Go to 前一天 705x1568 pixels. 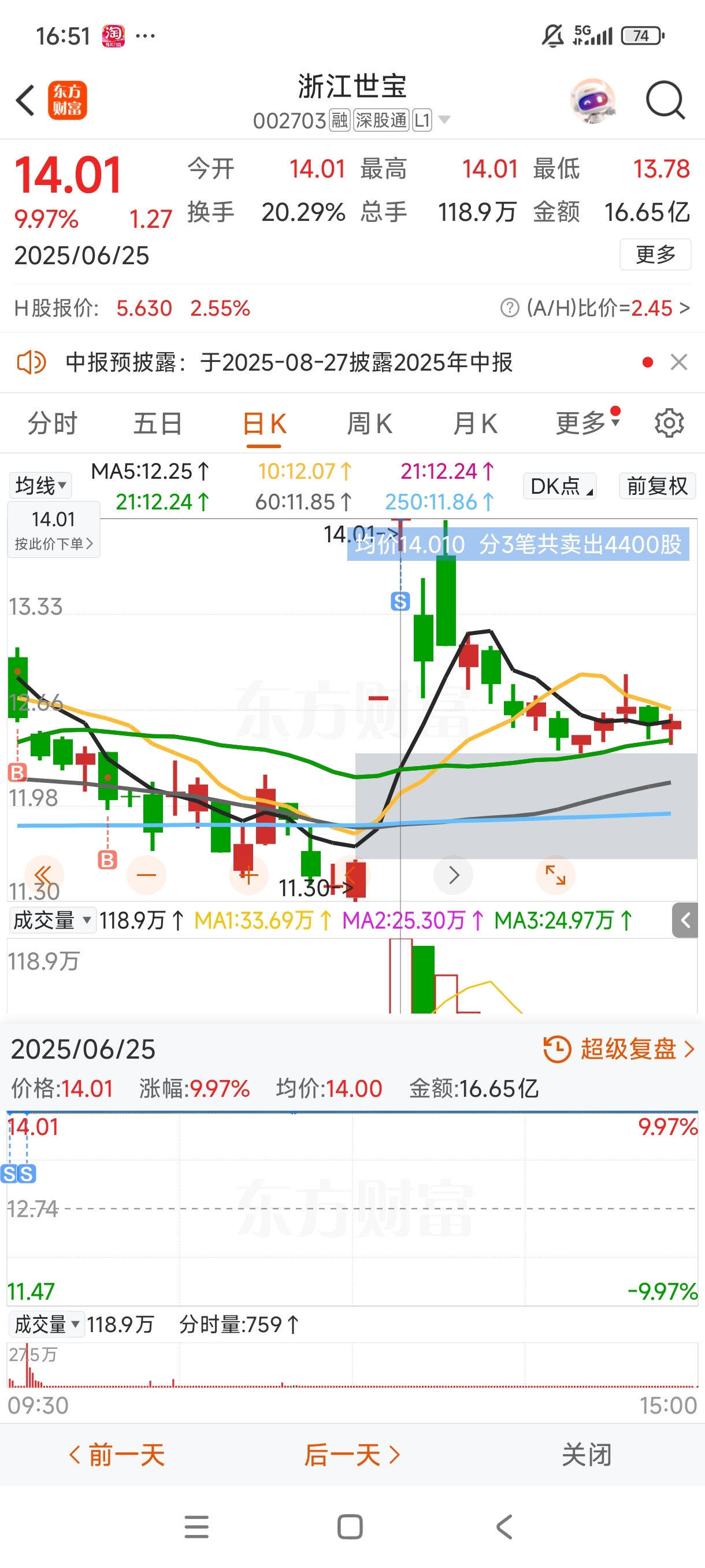click(117, 1455)
